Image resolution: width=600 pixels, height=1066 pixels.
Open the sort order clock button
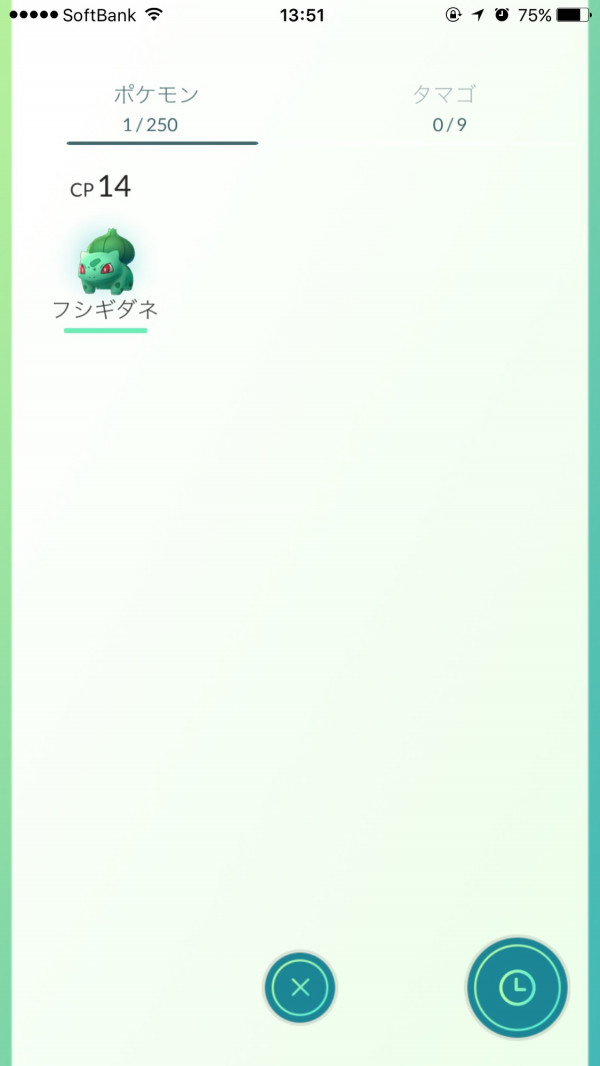tap(516, 987)
